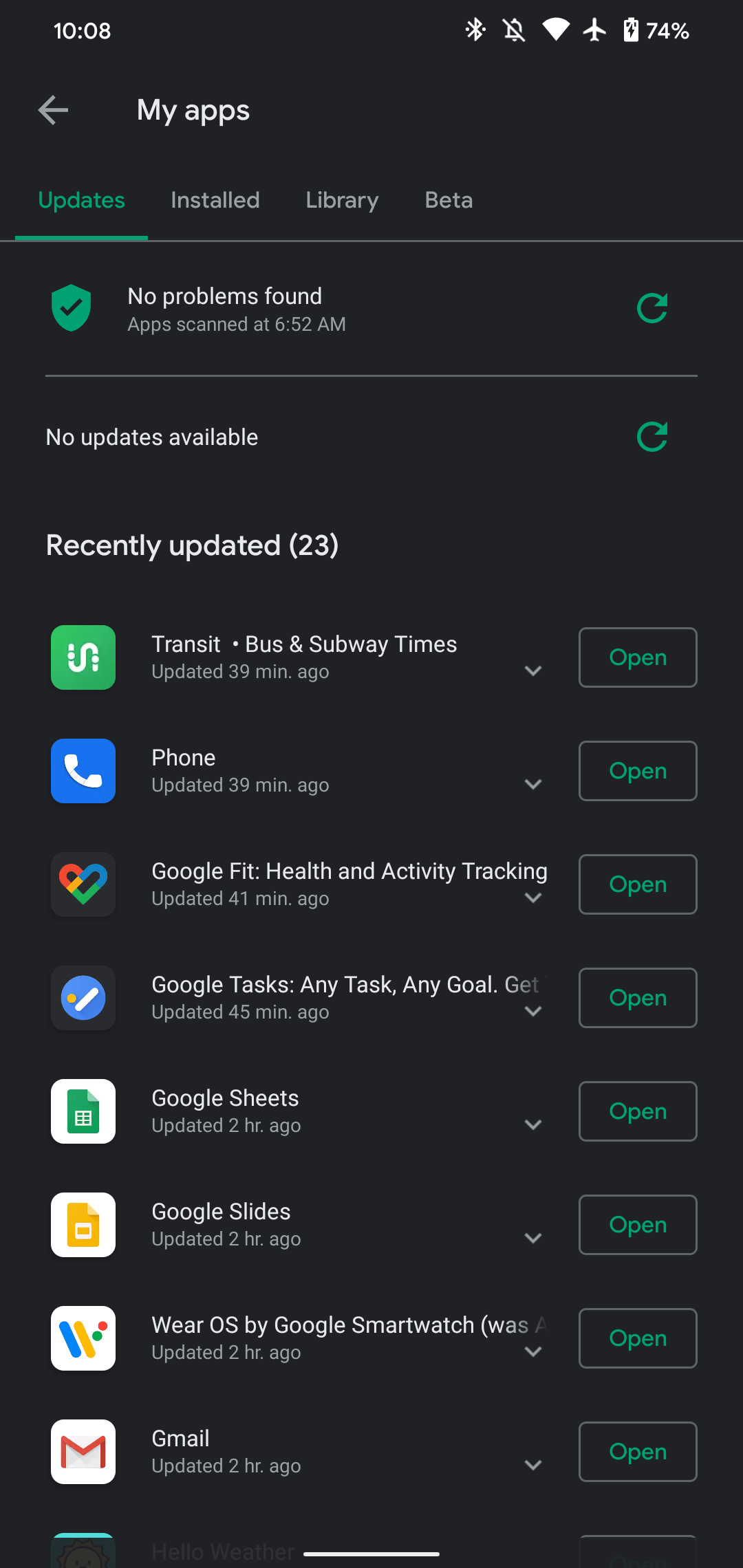Expand details for Gmail update
743x1568 pixels.
pos(533,1465)
